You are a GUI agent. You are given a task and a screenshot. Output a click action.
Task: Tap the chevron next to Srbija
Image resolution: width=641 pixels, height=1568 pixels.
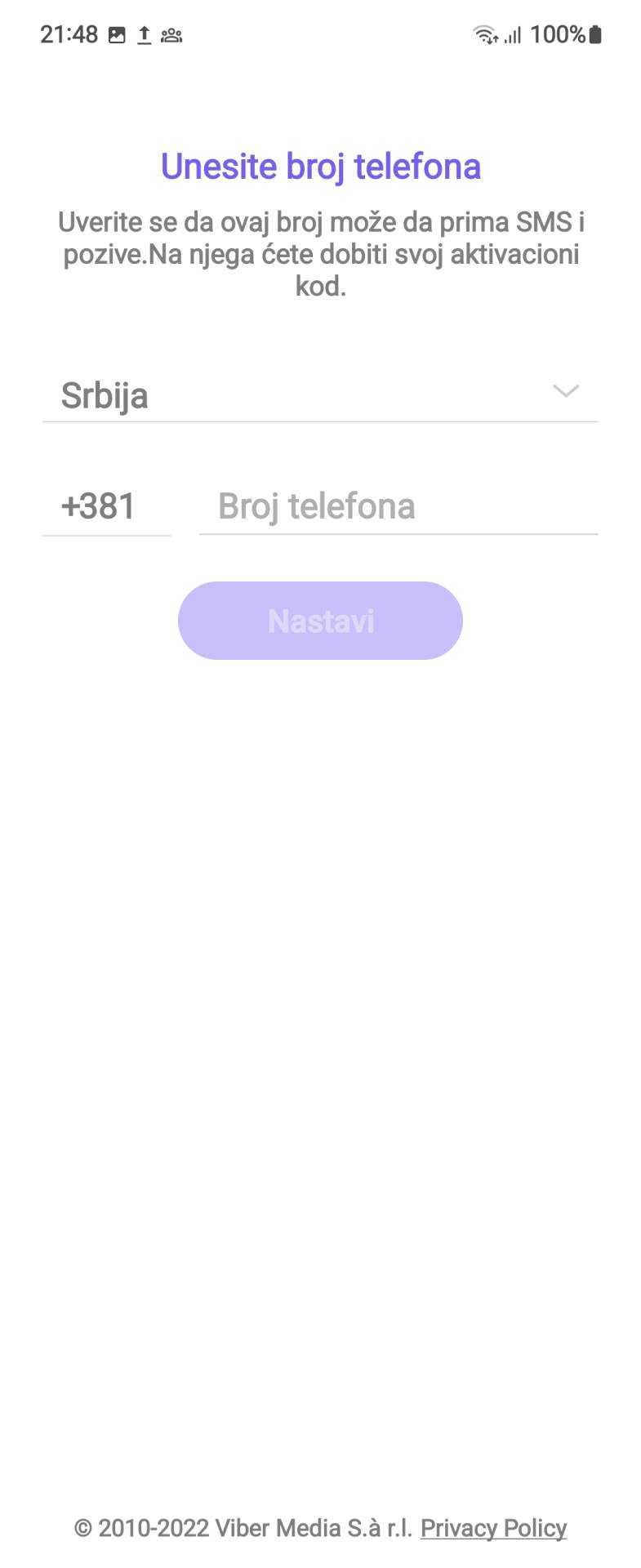[x=567, y=392]
